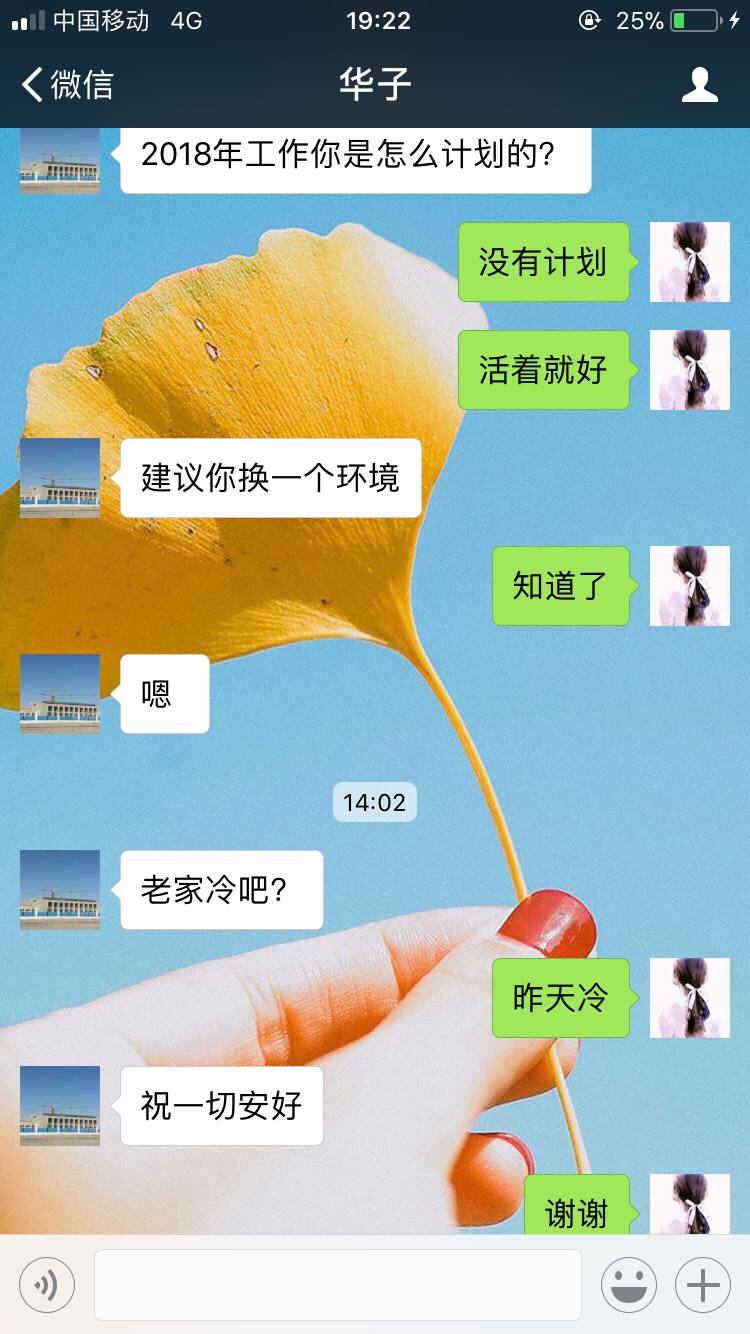This screenshot has width=750, height=1334.
Task: Focus the message text field
Action: (338, 1284)
